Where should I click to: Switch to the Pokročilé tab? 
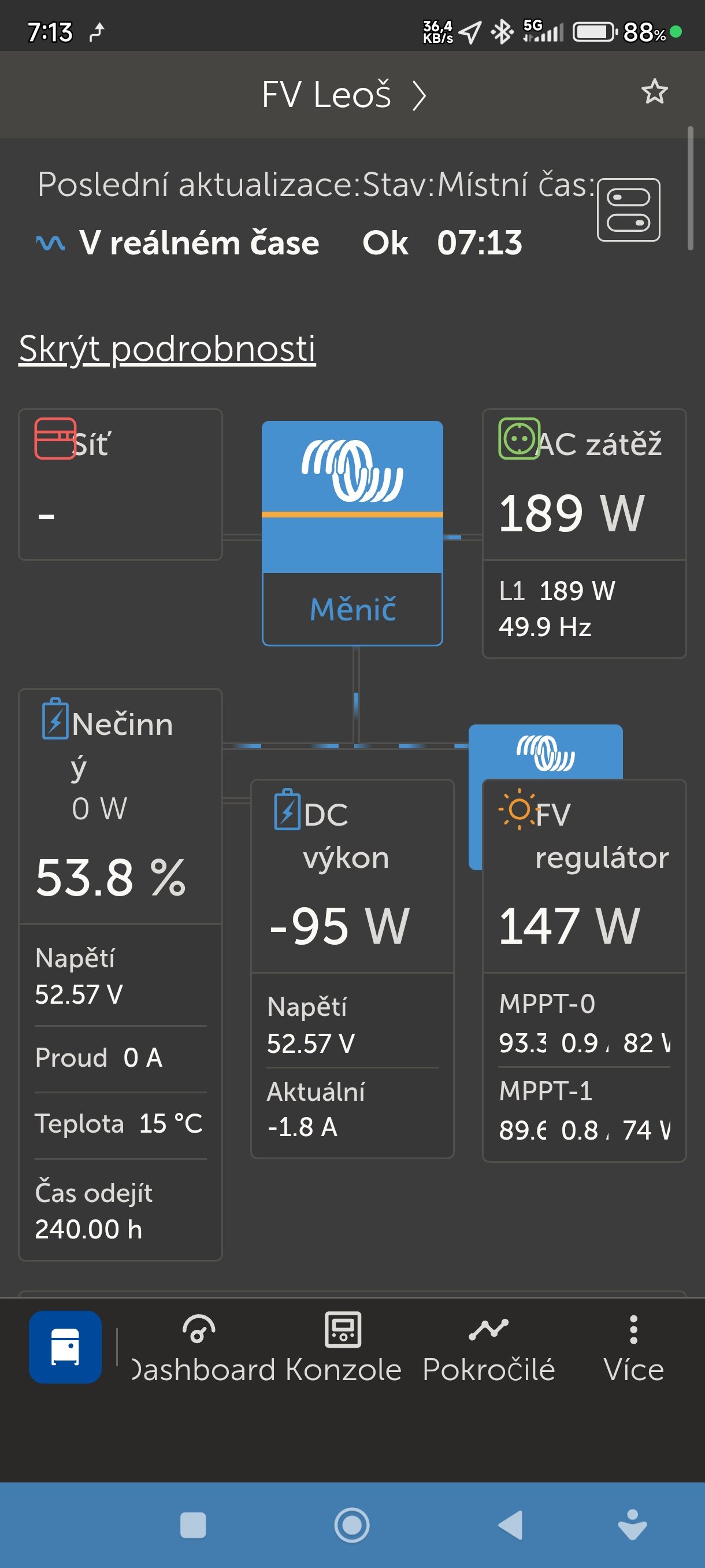(488, 1347)
